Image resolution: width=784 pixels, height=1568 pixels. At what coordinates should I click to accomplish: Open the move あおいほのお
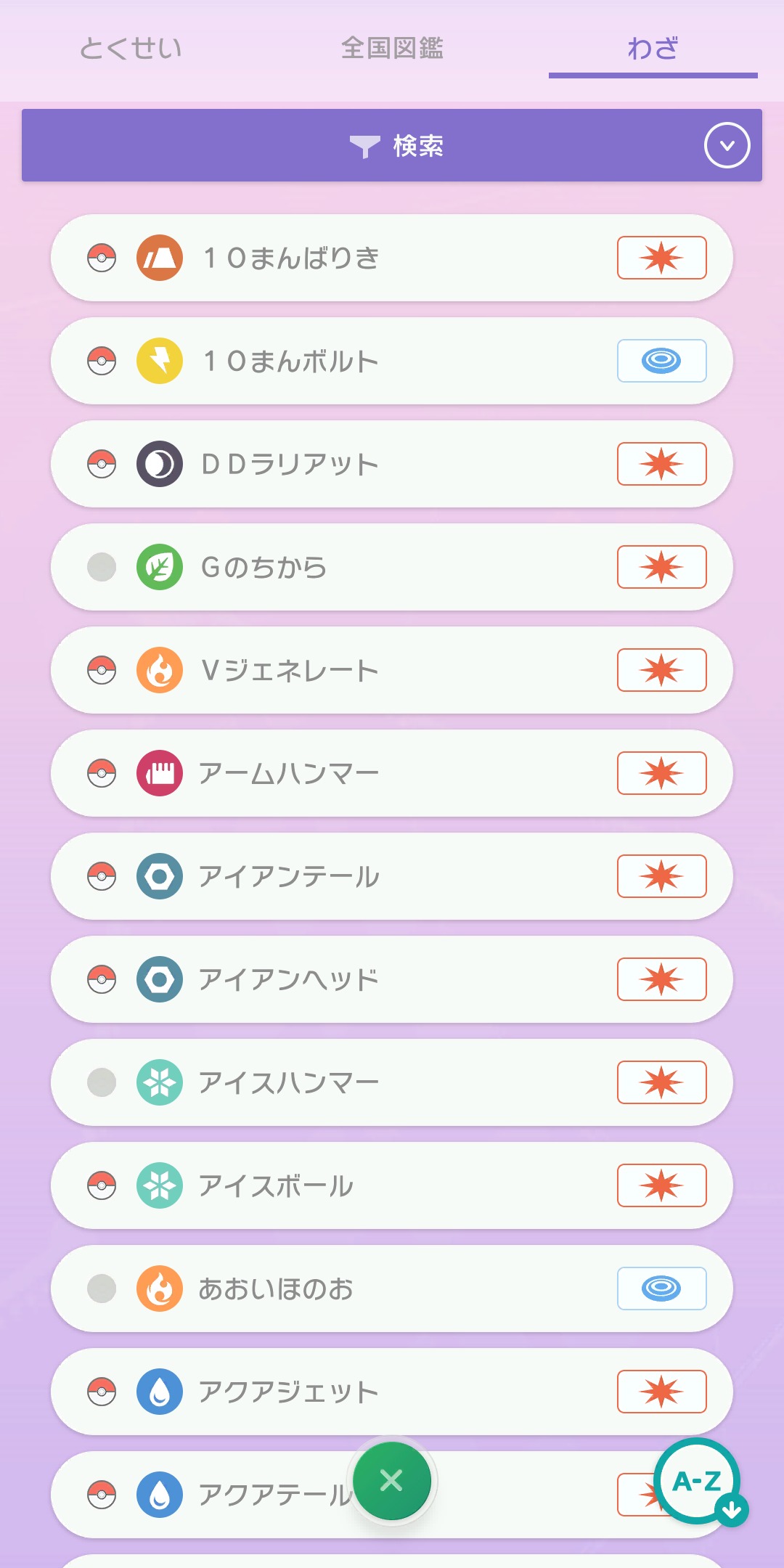[x=392, y=1289]
